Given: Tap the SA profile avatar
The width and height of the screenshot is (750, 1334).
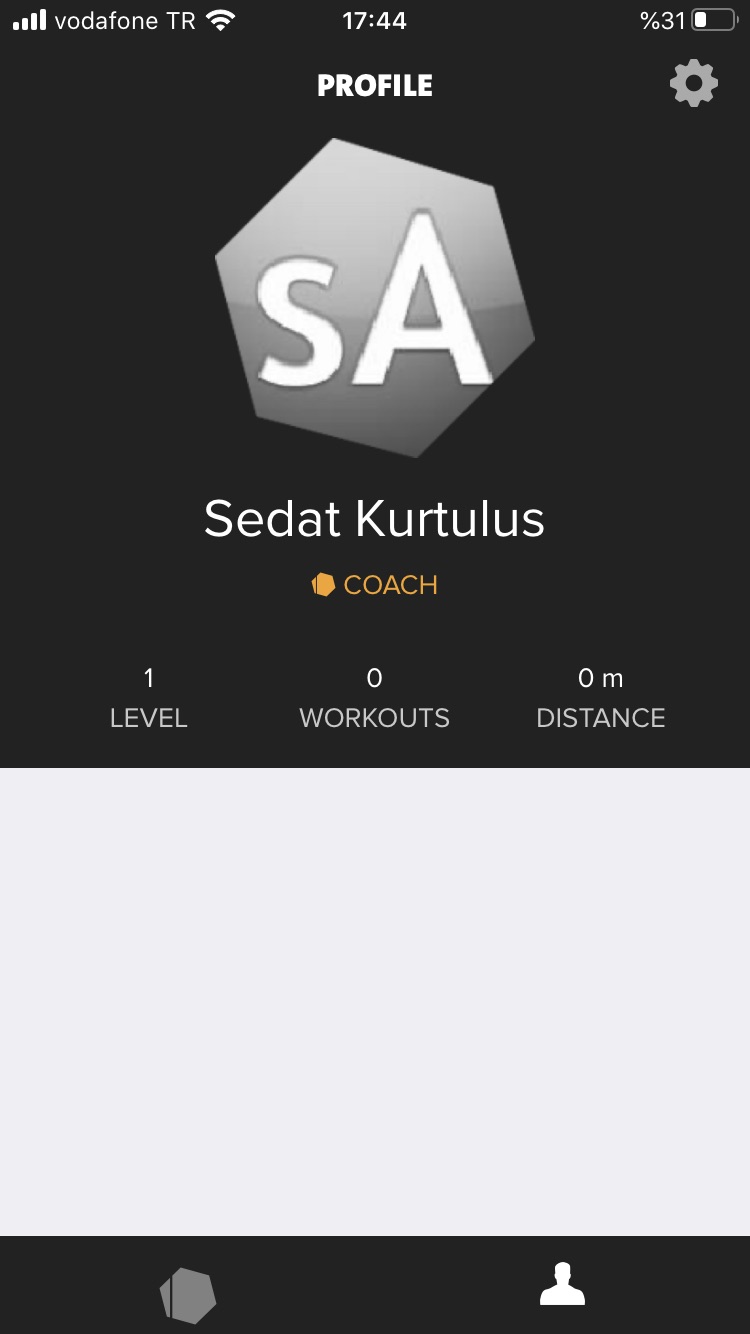Looking at the screenshot, I should click(x=375, y=298).
